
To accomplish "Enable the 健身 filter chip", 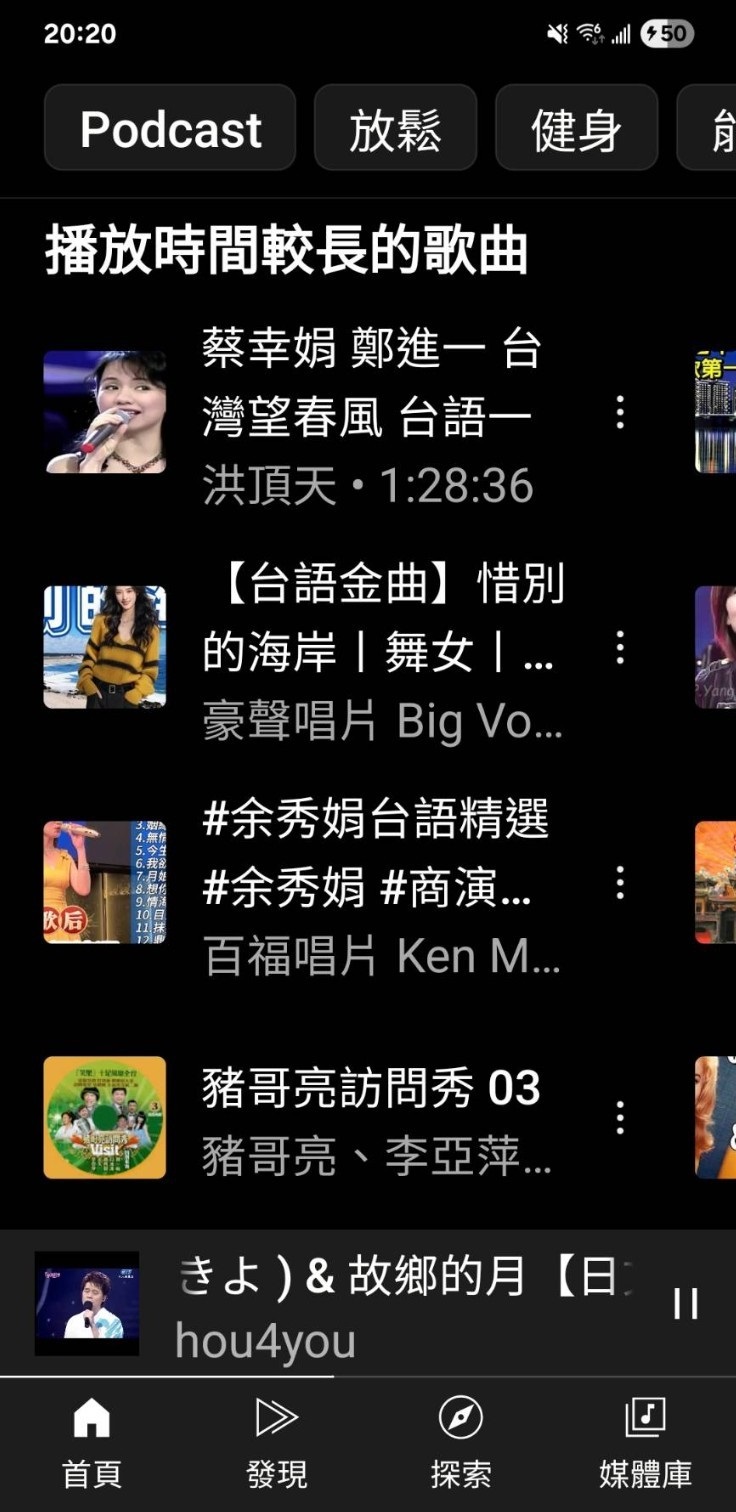I will point(577,127).
